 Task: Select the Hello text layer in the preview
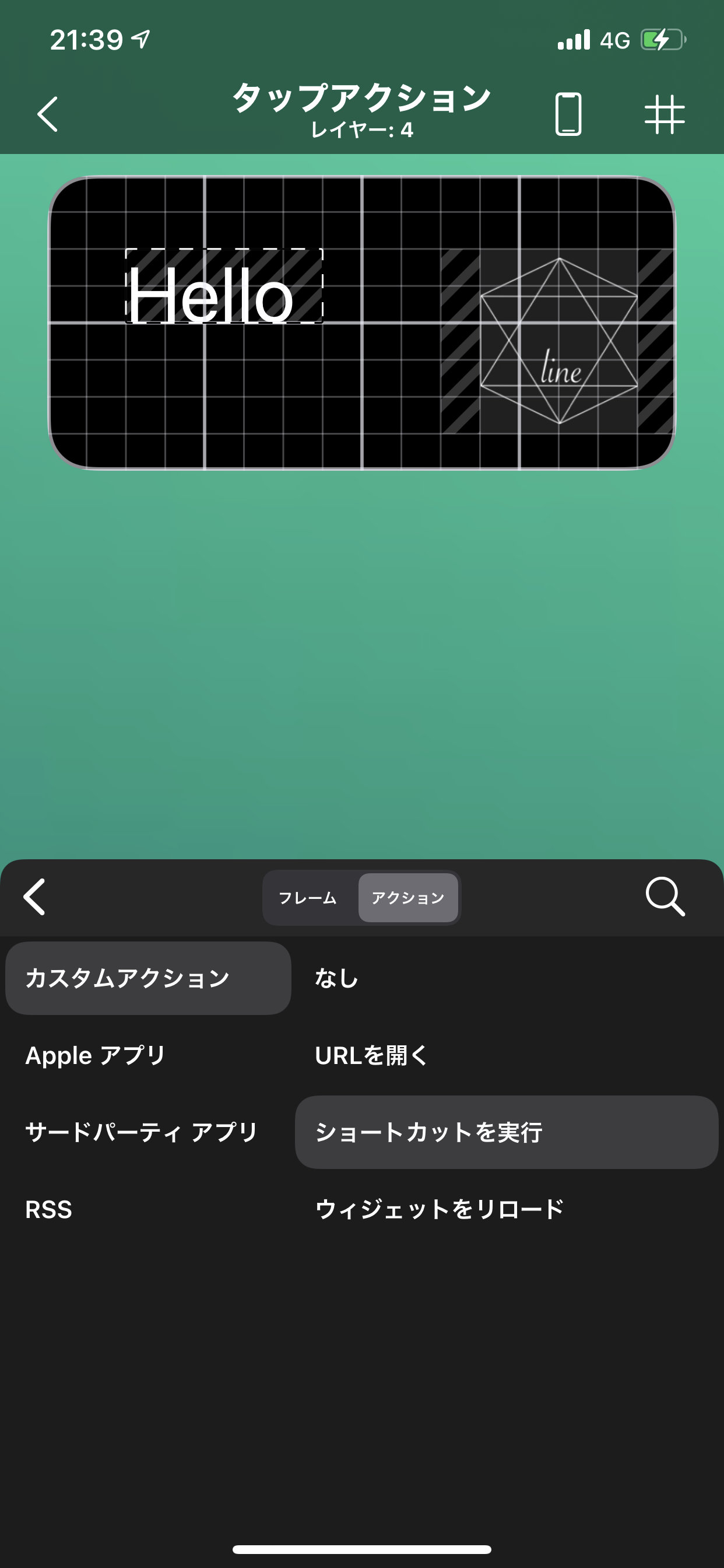pos(223,286)
